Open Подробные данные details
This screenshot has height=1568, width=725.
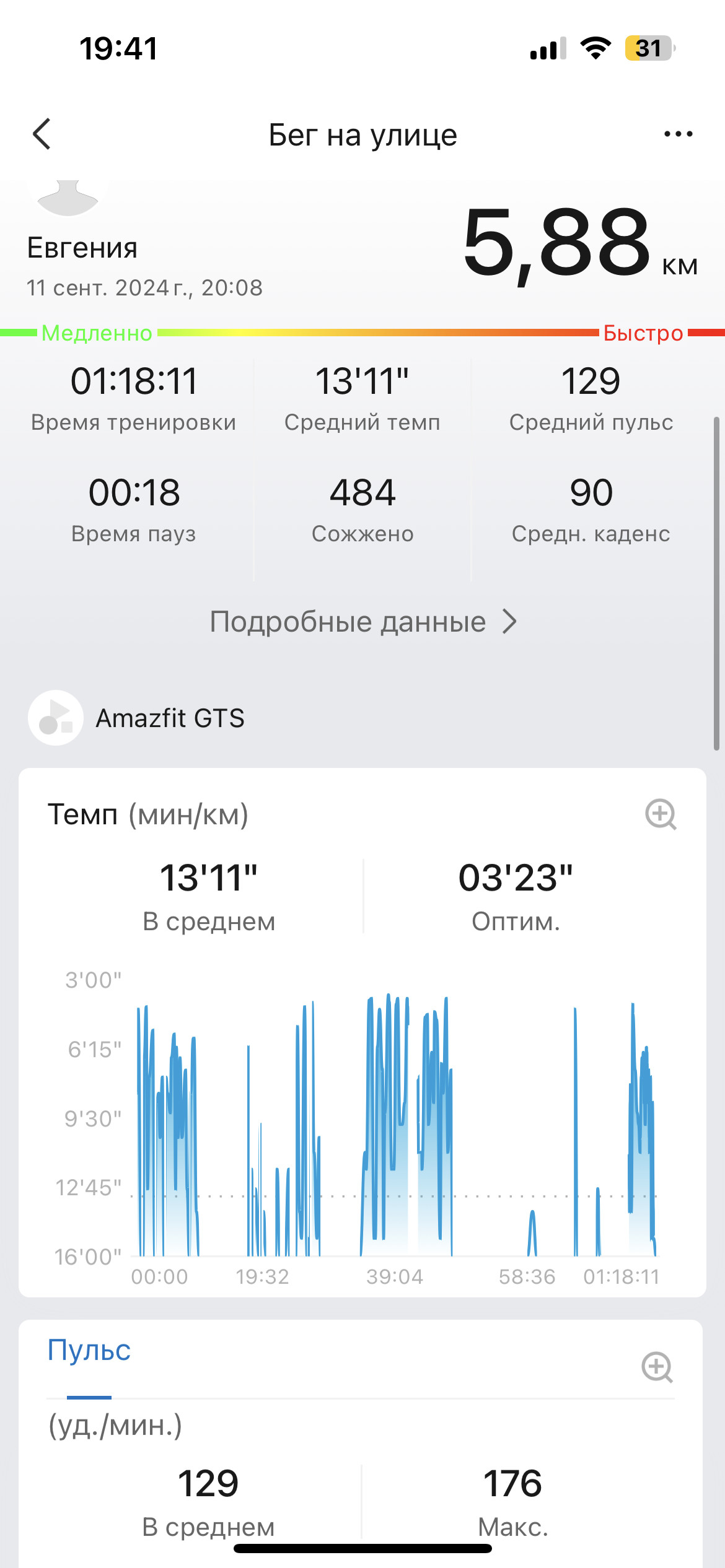362,622
